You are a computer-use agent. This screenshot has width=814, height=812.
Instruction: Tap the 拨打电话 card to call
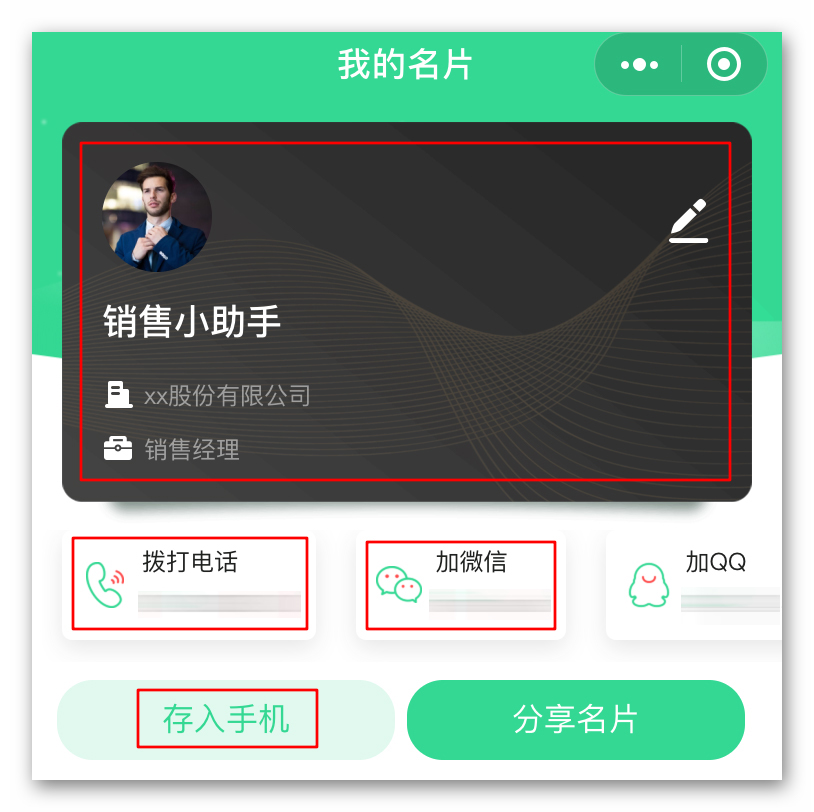pos(190,584)
